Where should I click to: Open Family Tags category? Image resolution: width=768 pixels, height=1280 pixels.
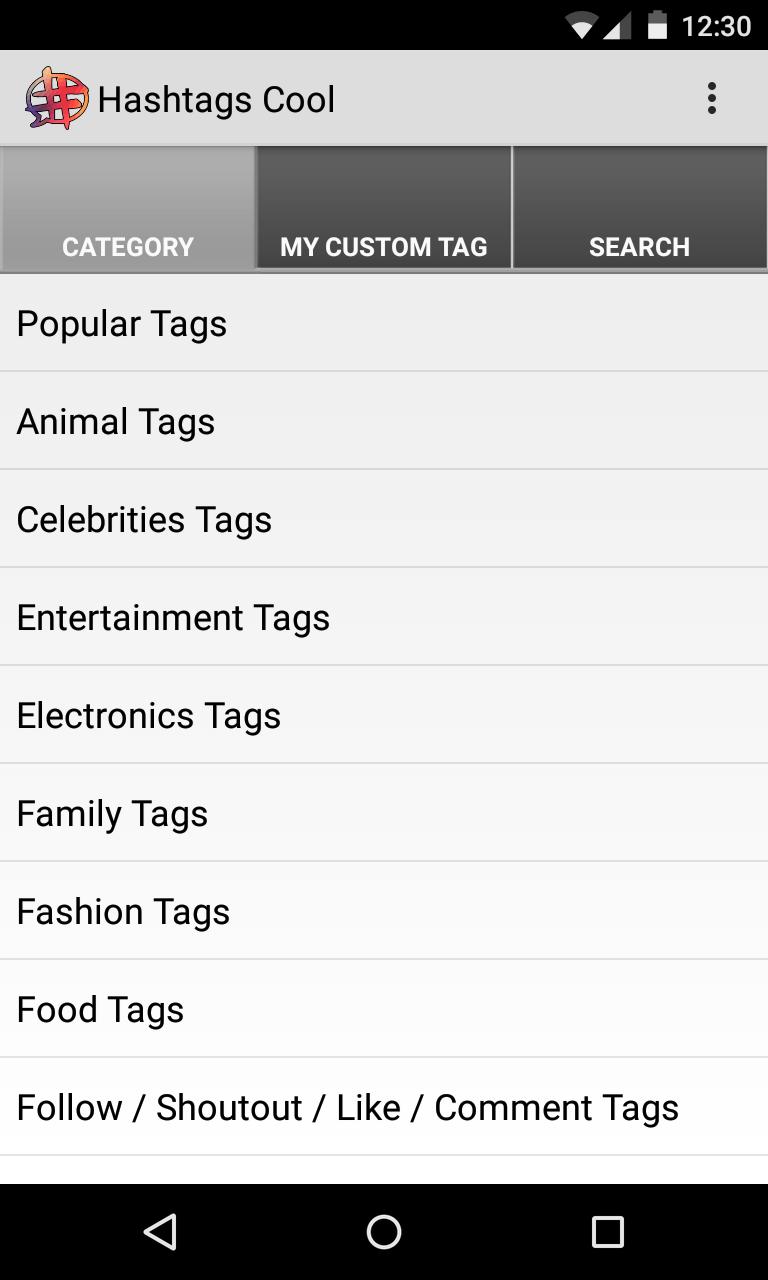[384, 813]
